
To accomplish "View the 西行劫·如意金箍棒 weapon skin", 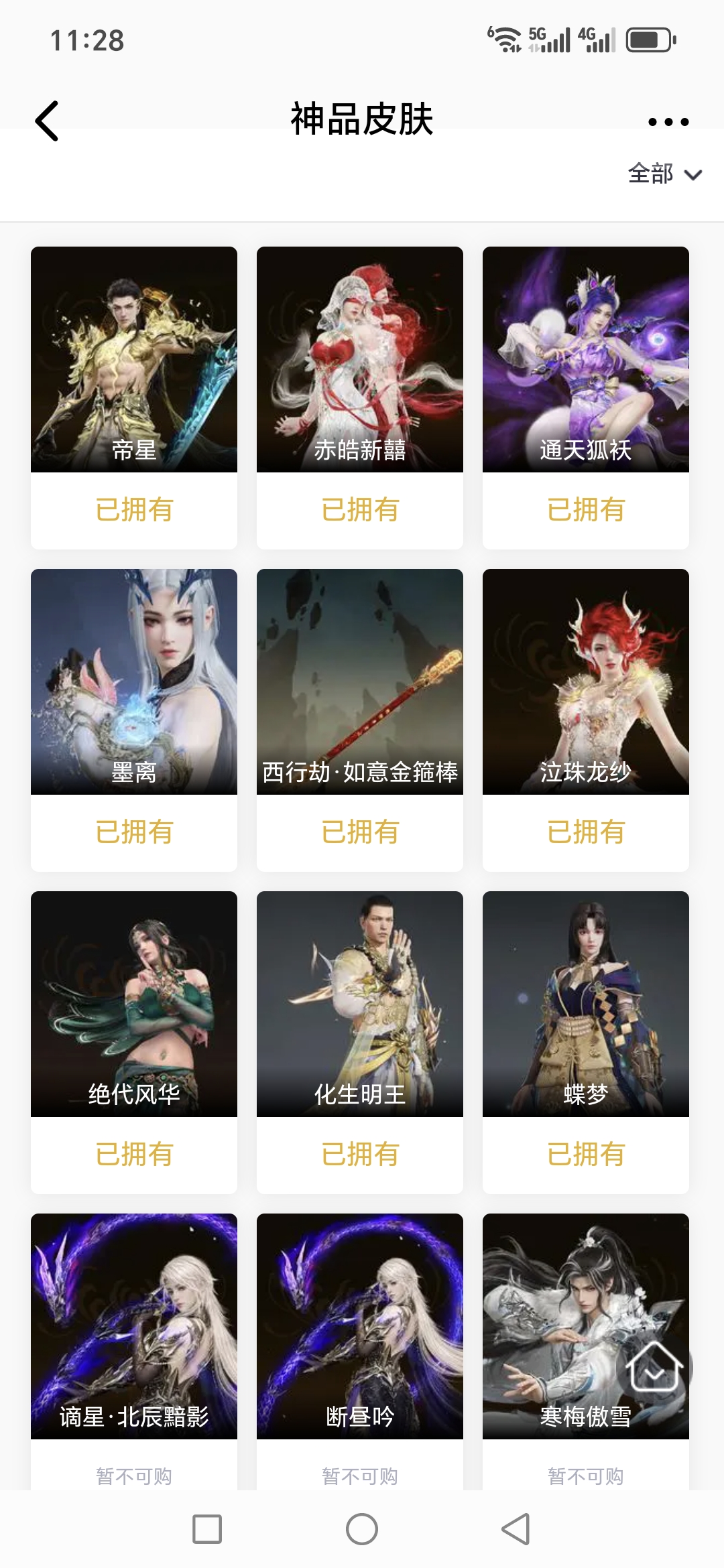I will [x=360, y=682].
